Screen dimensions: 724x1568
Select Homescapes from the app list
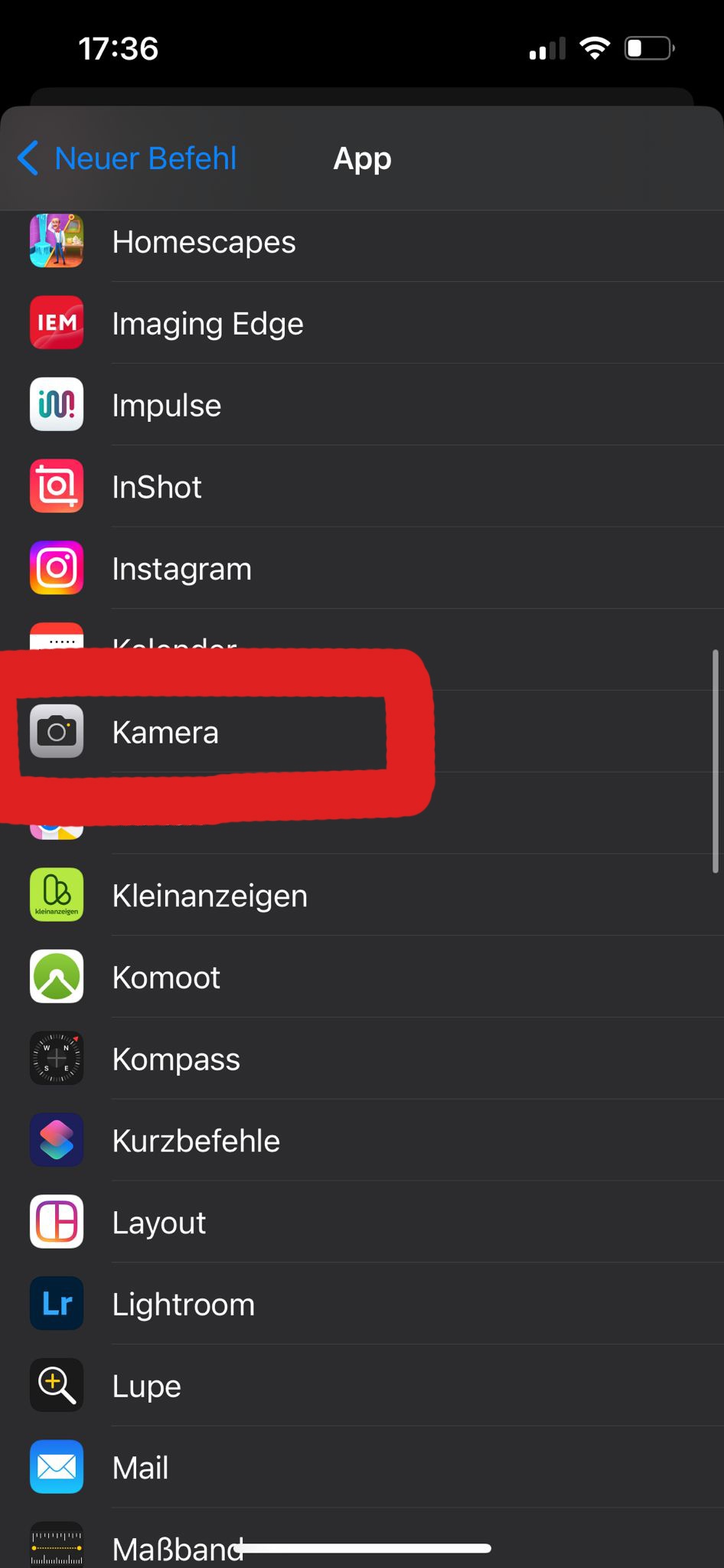coord(204,243)
